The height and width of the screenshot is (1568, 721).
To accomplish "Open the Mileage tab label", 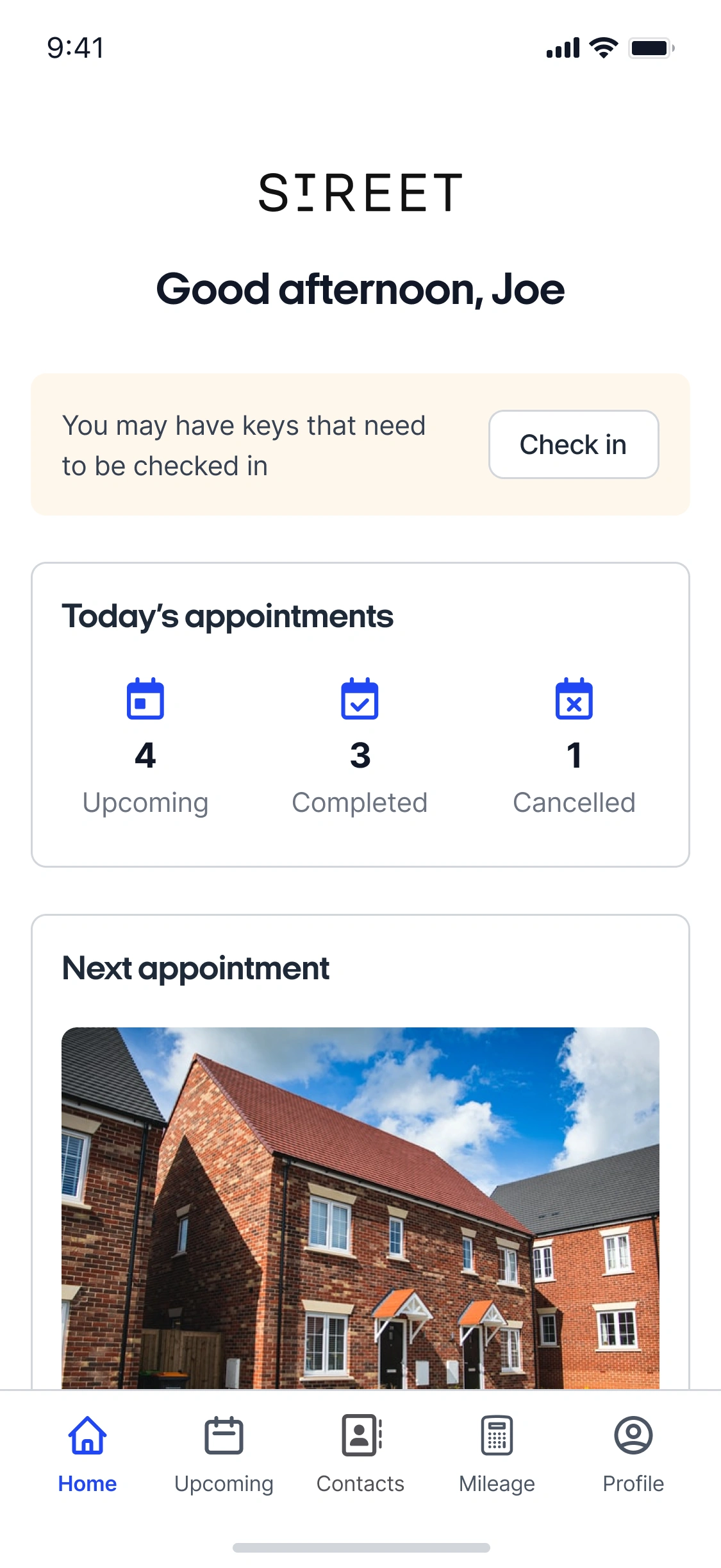I will point(497,1483).
